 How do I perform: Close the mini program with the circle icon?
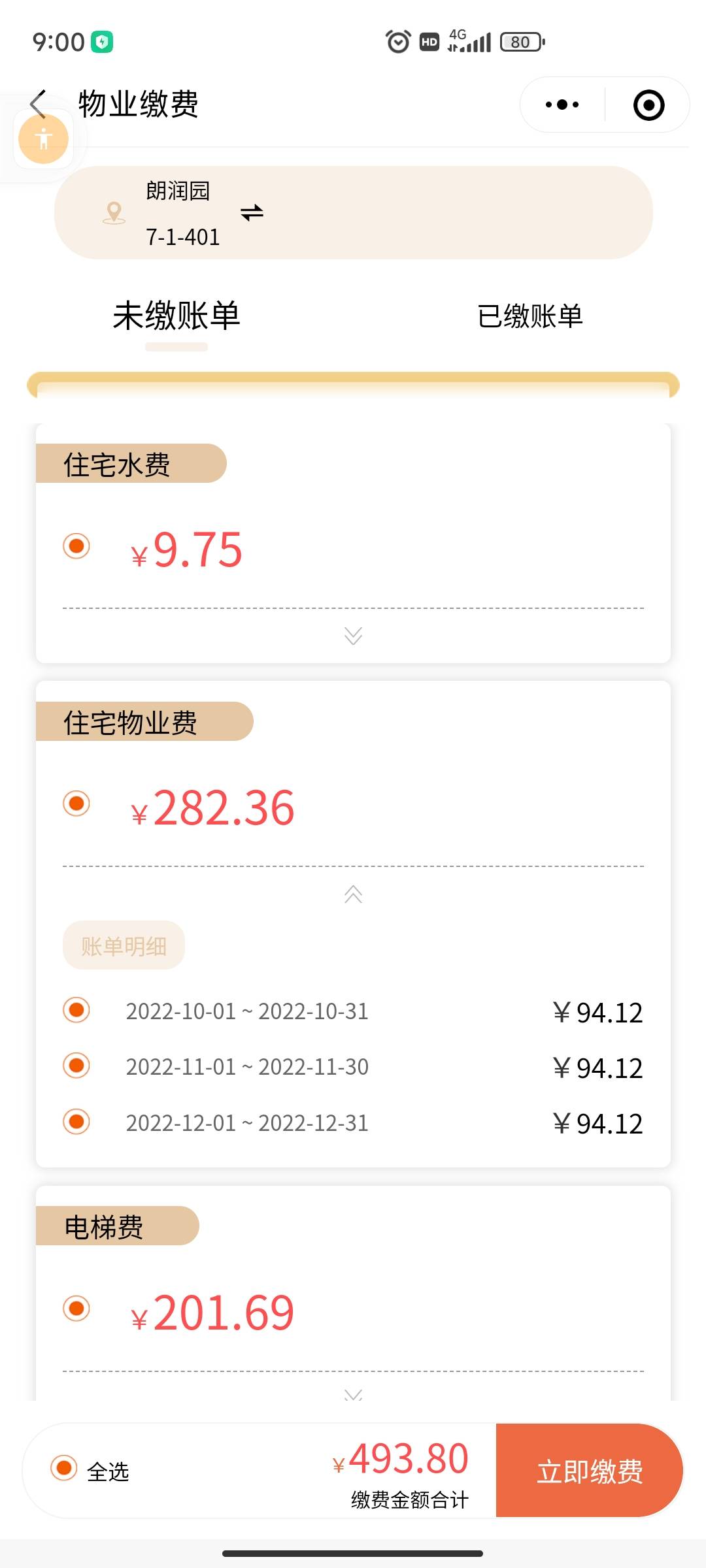click(x=648, y=105)
